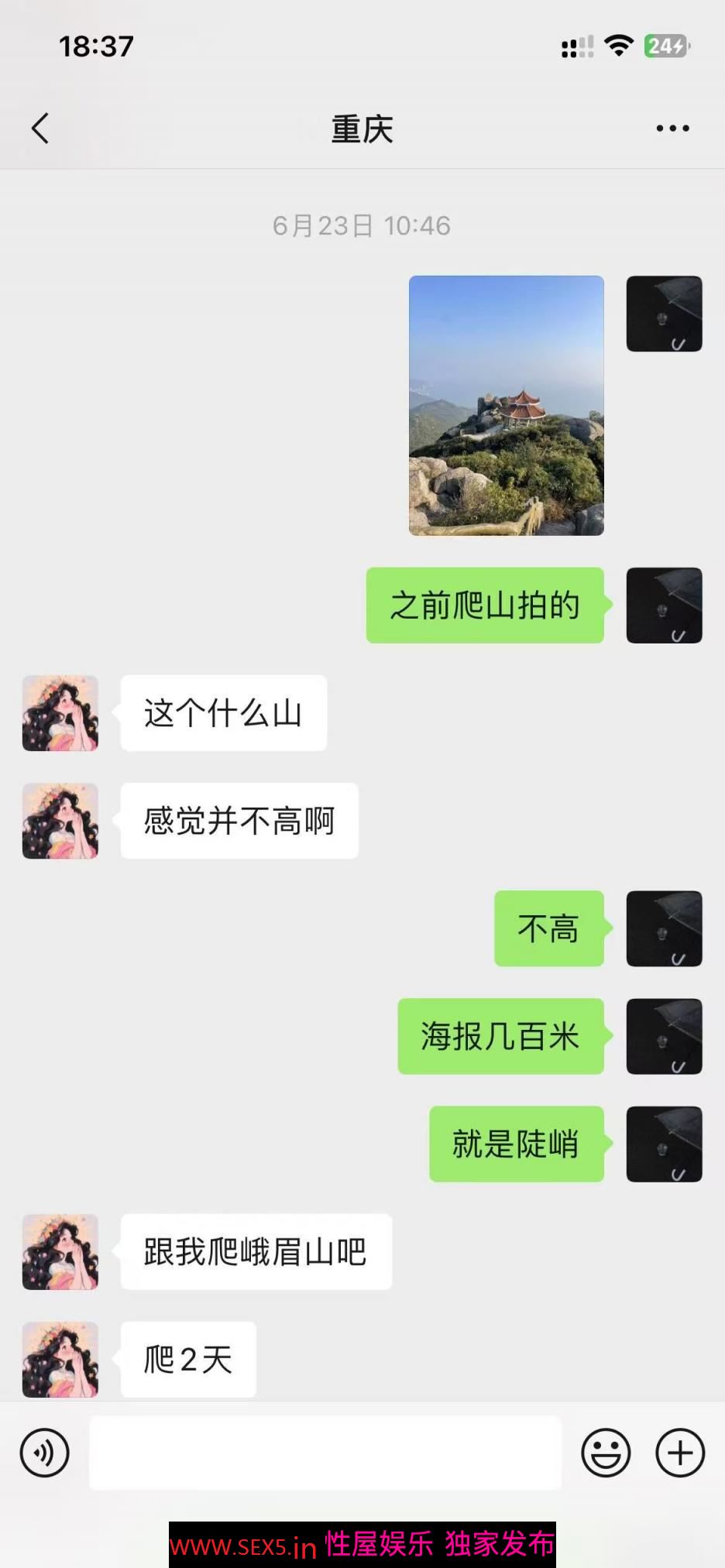
Task: Open the emoji sticker panel
Action: pyautogui.click(x=606, y=1453)
